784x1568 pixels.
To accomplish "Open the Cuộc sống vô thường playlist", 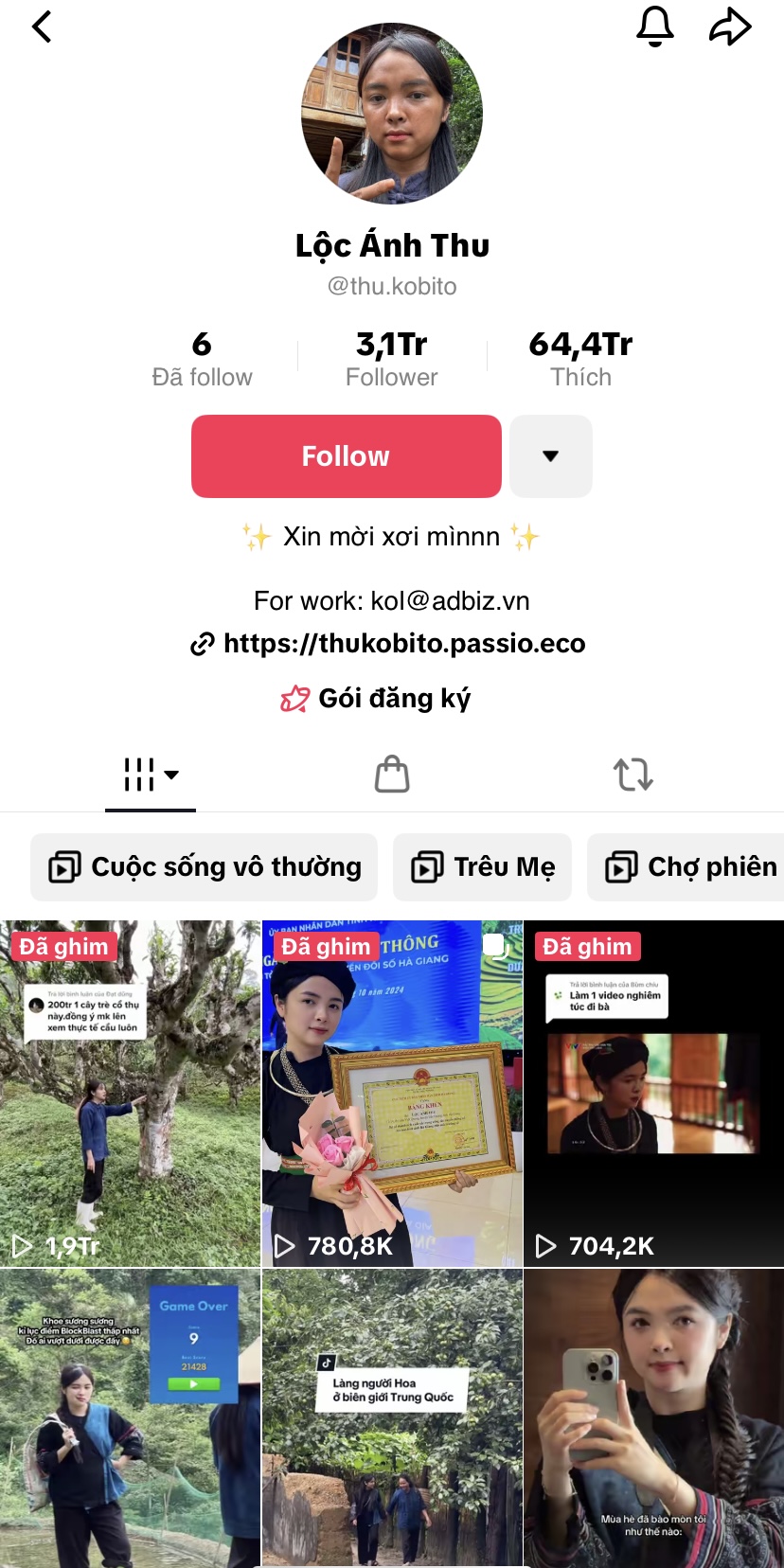I will 205,867.
